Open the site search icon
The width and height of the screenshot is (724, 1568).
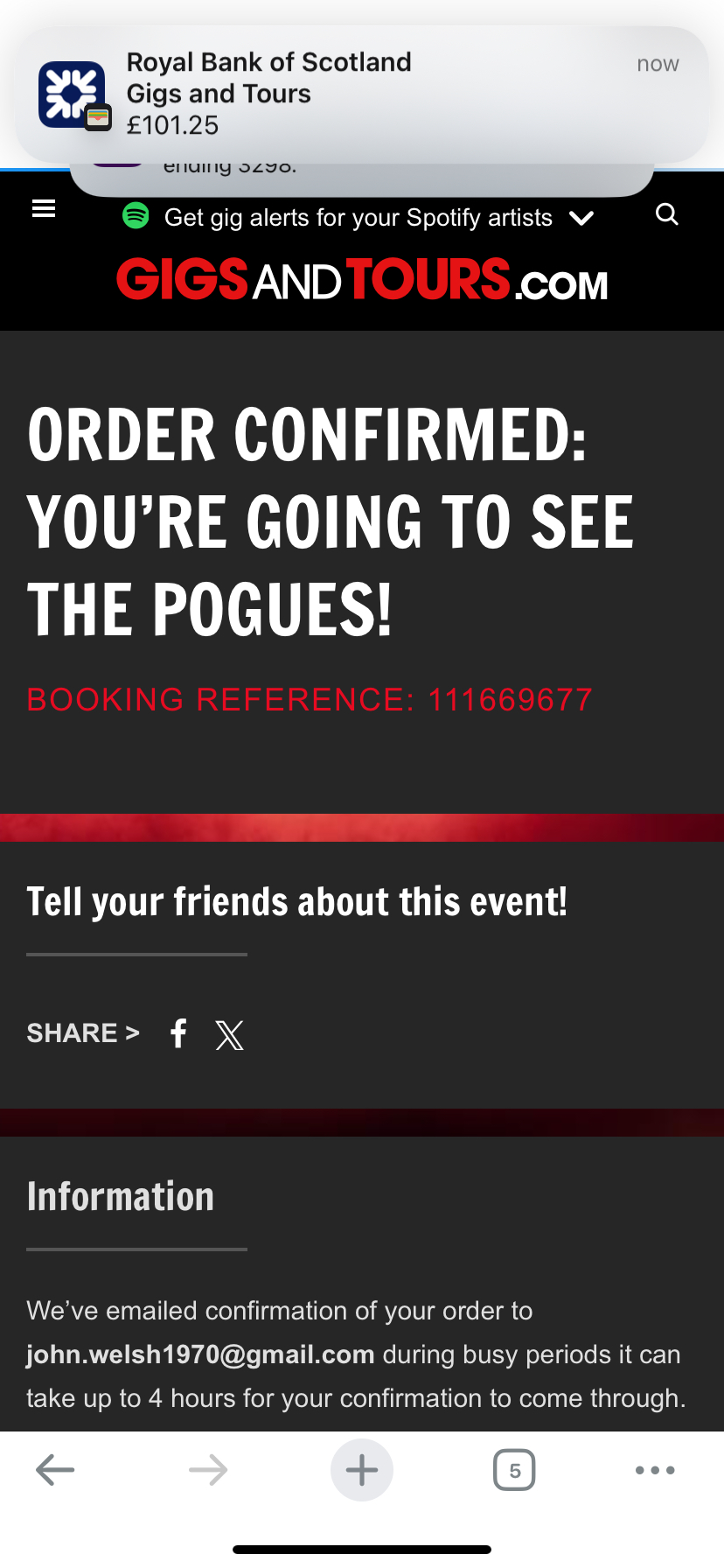click(666, 214)
